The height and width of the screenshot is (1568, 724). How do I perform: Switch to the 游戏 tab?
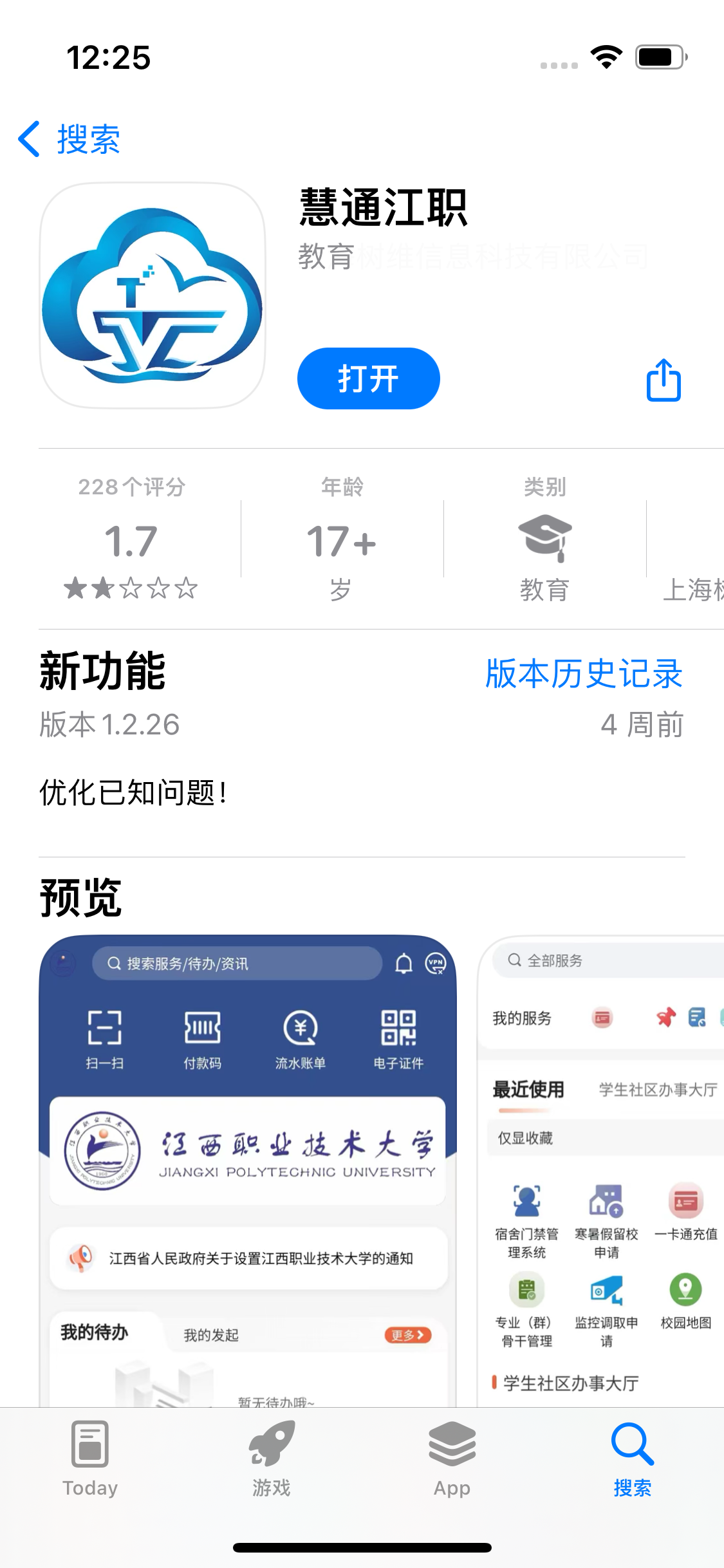click(271, 1459)
